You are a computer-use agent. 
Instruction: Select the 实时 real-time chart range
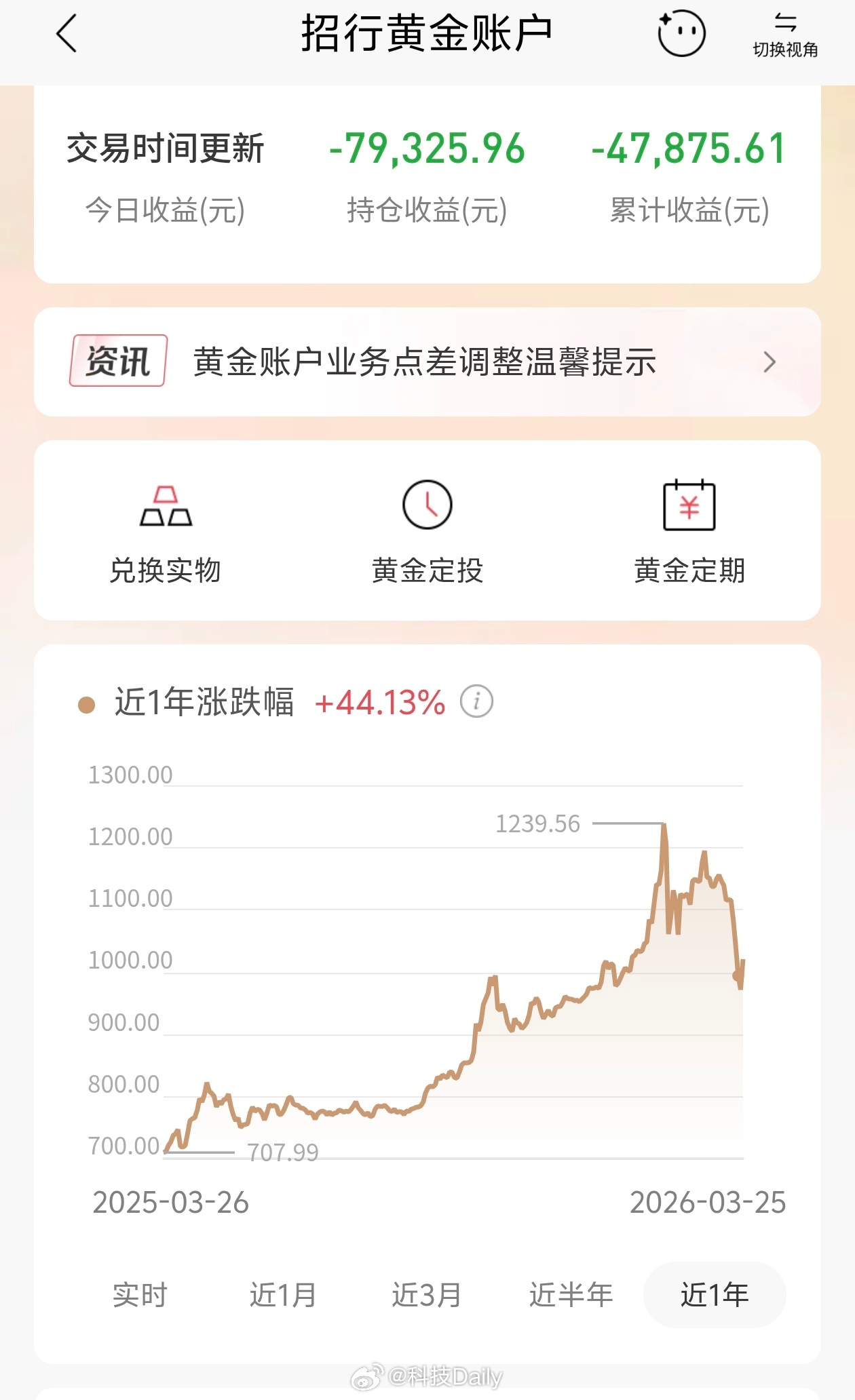point(140,1294)
